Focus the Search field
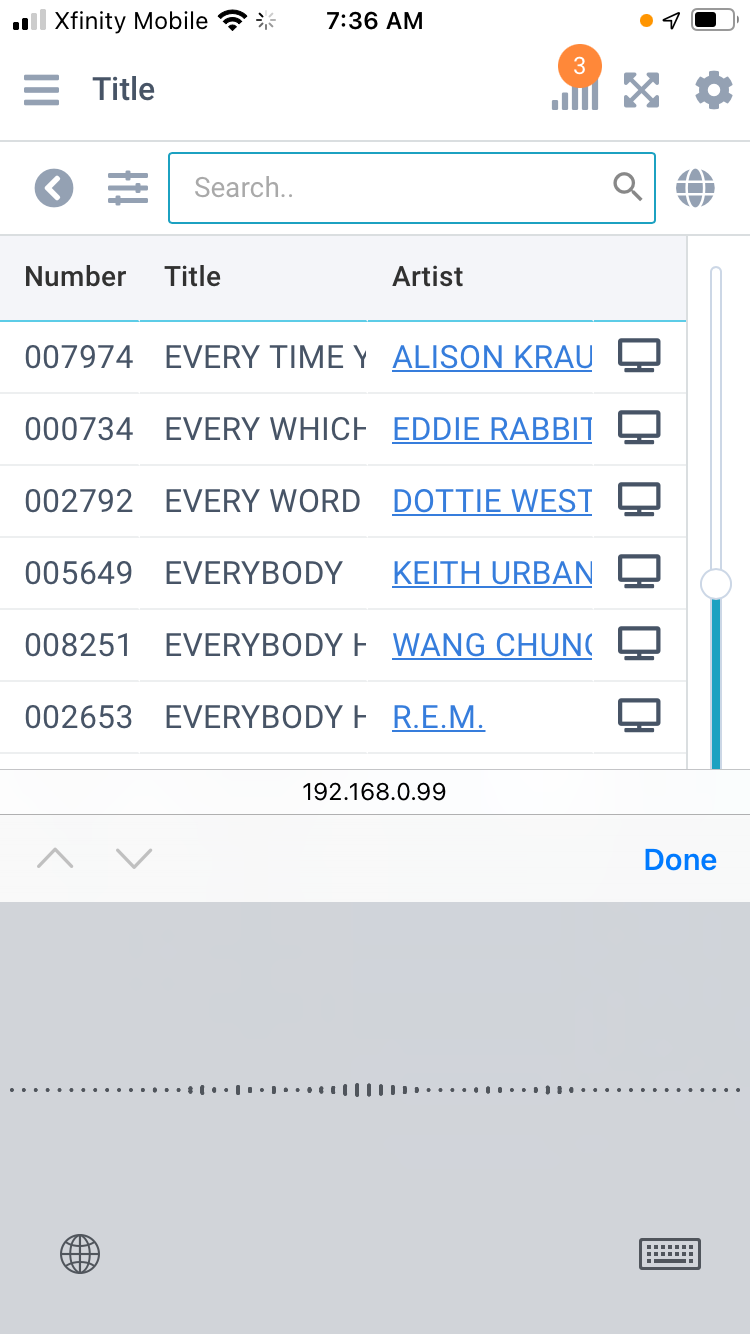 [412, 187]
